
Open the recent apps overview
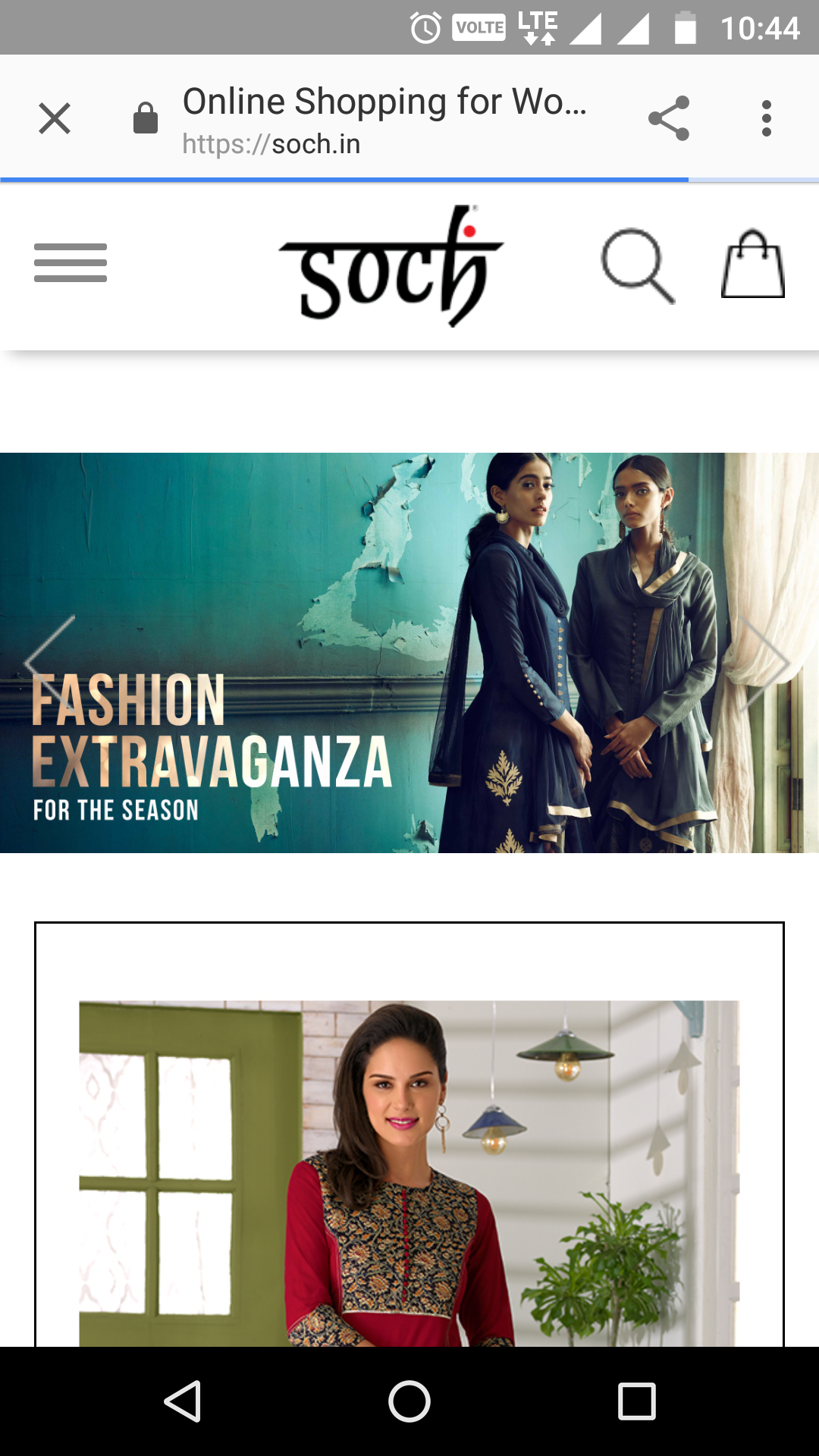(636, 1401)
